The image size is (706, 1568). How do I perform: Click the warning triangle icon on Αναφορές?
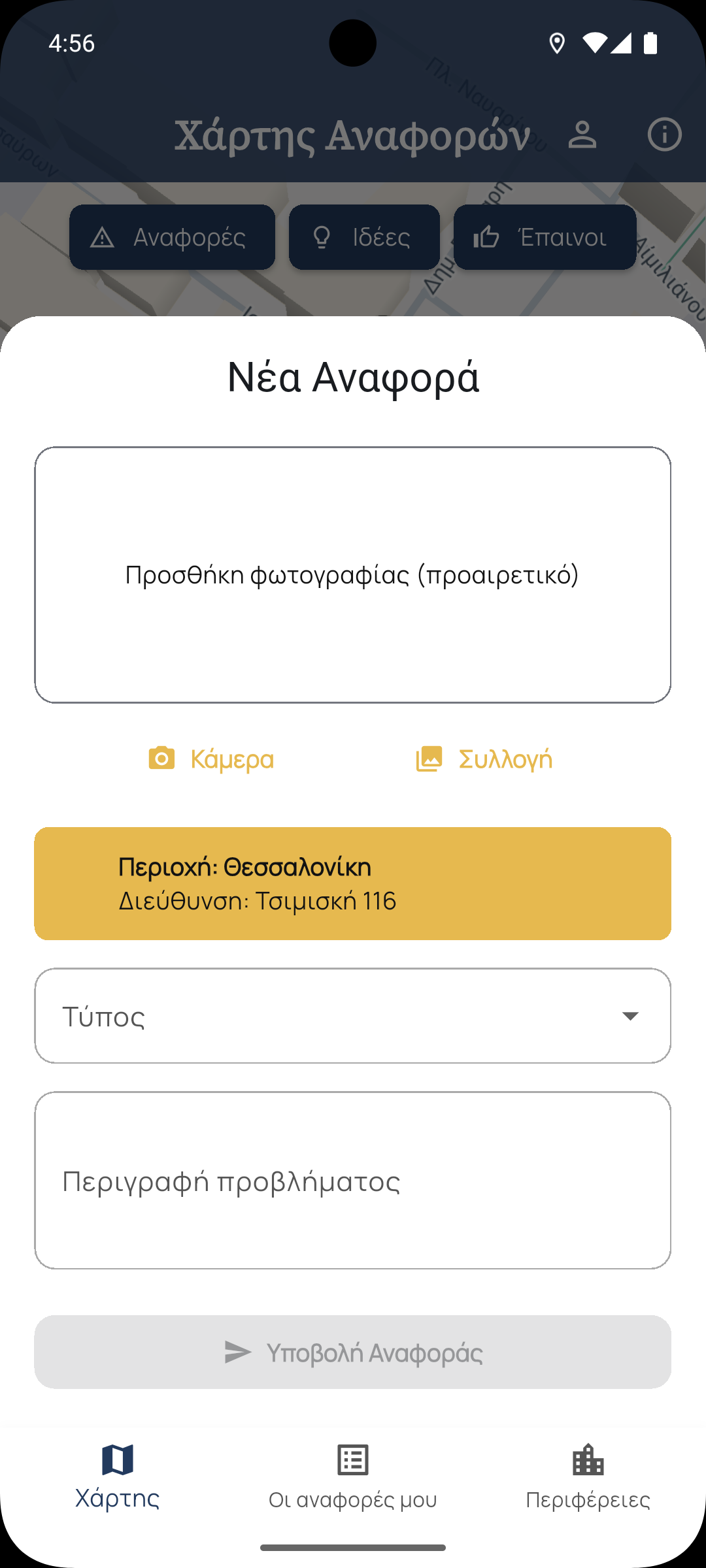(x=102, y=237)
